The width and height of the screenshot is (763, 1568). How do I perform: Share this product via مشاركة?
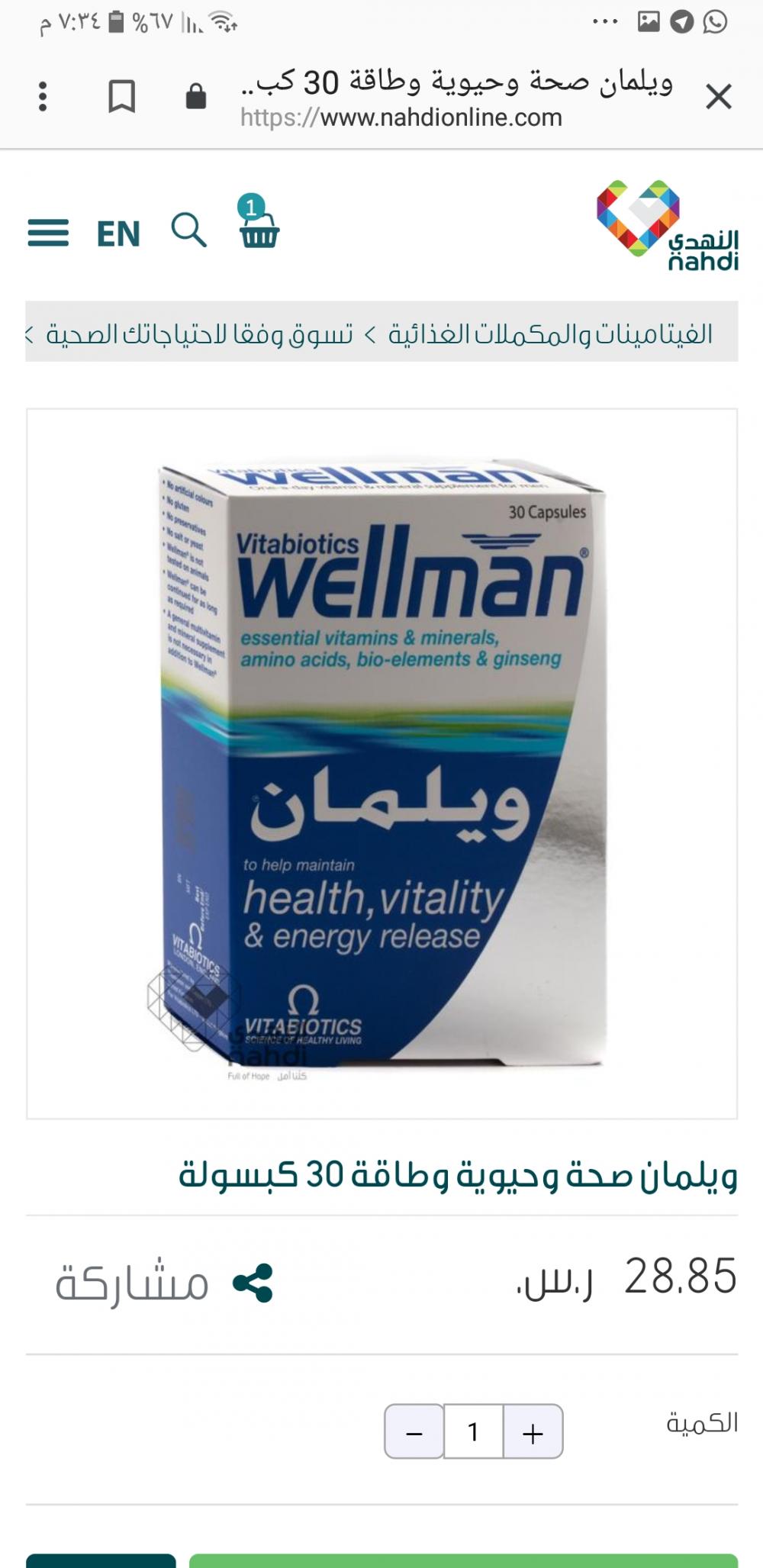(164, 1283)
